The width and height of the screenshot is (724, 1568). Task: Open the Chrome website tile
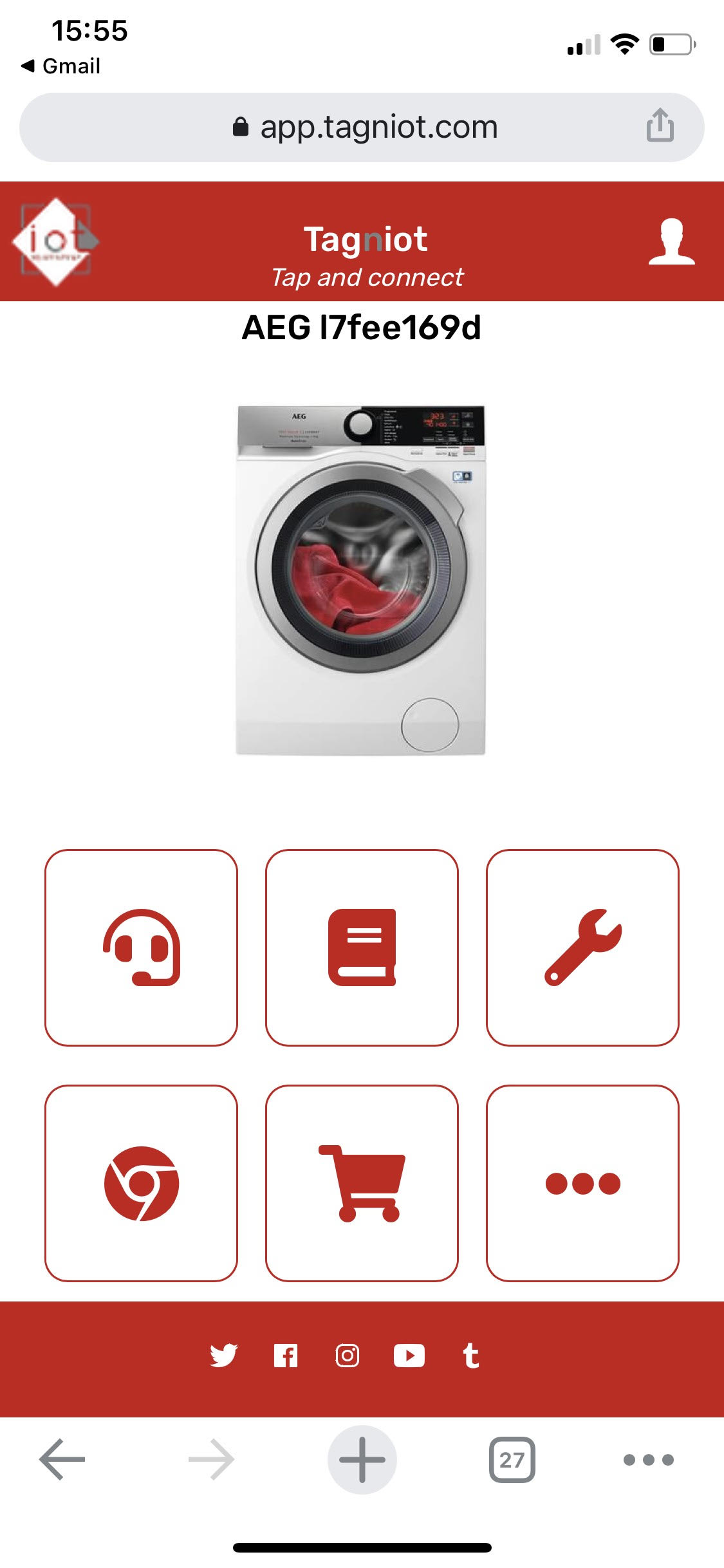(141, 1183)
